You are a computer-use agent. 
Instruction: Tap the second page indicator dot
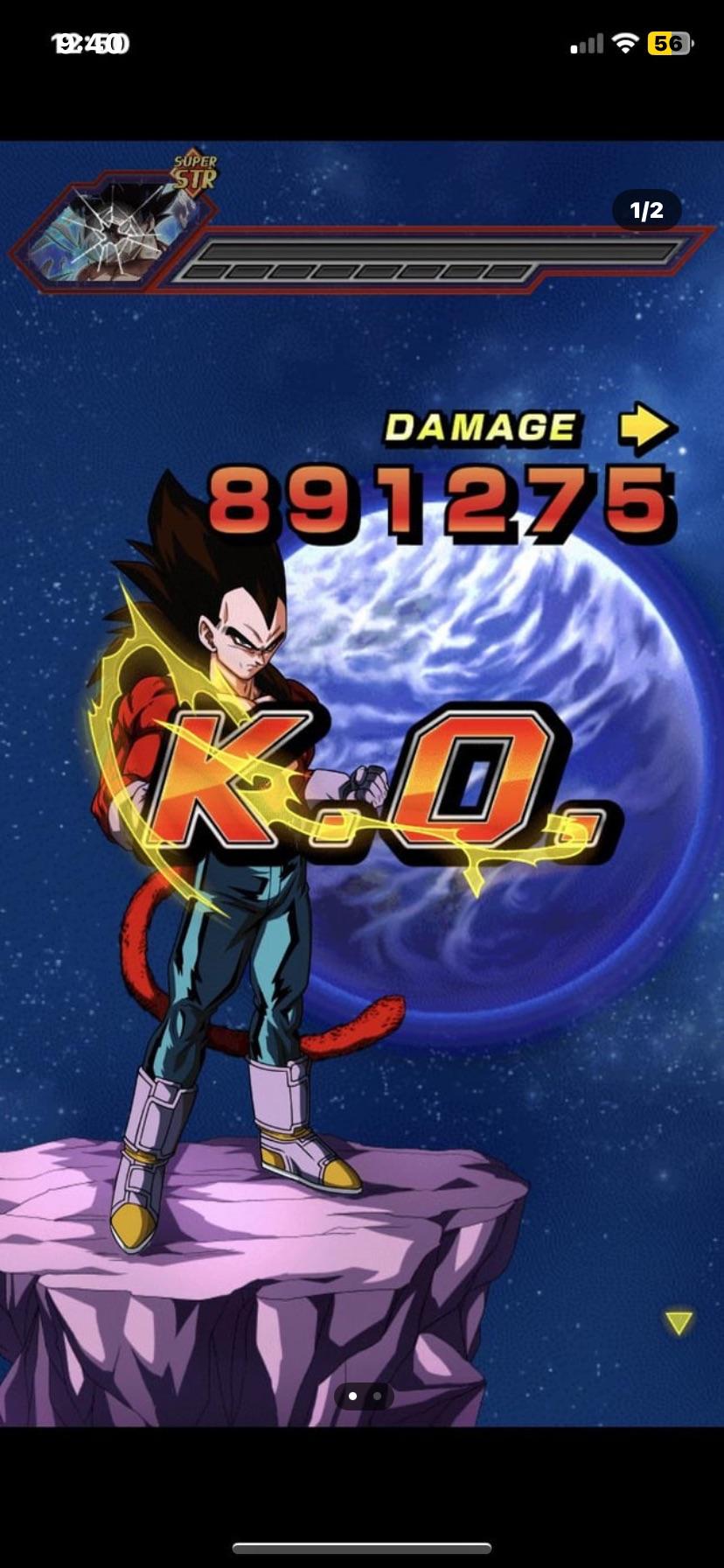pyautogui.click(x=377, y=1396)
